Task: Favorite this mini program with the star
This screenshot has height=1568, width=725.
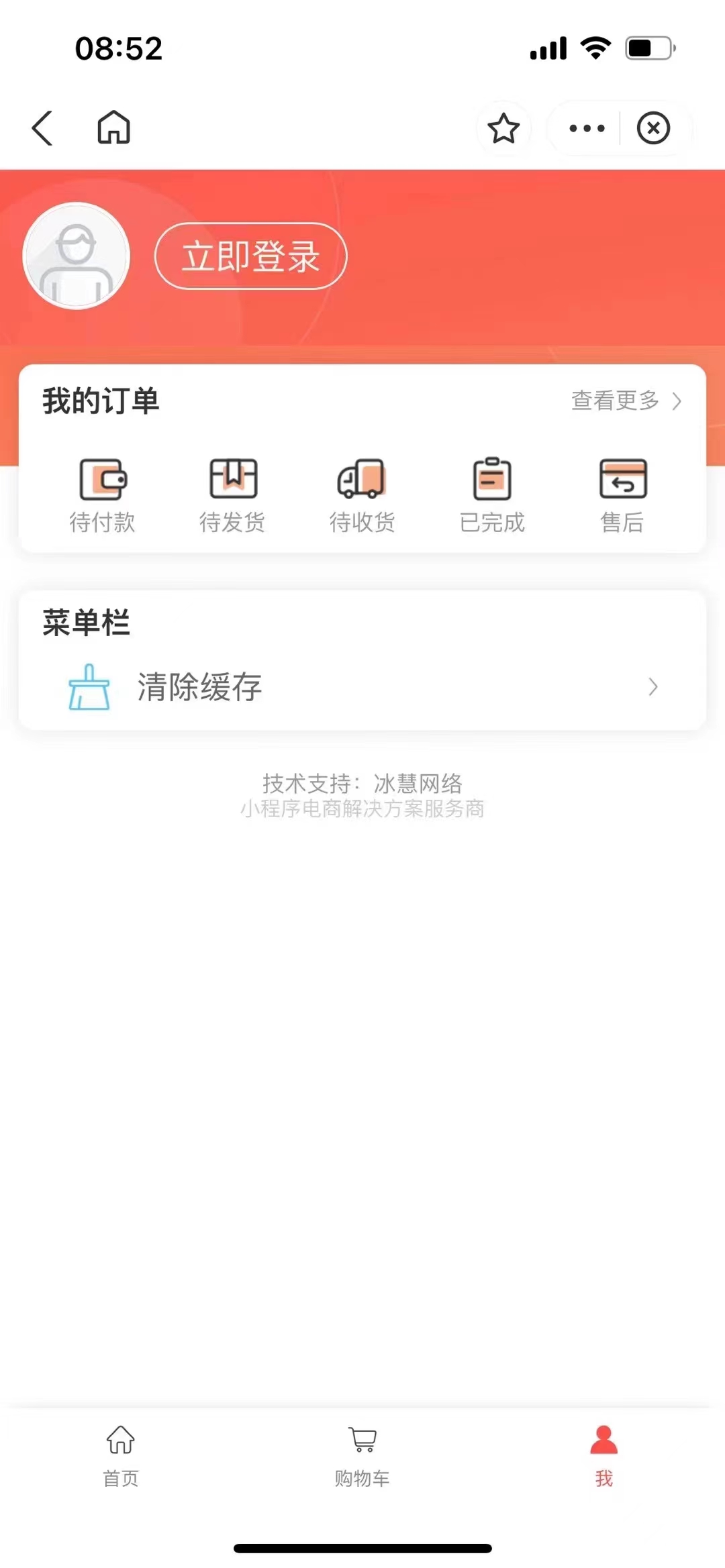Action: (x=503, y=128)
